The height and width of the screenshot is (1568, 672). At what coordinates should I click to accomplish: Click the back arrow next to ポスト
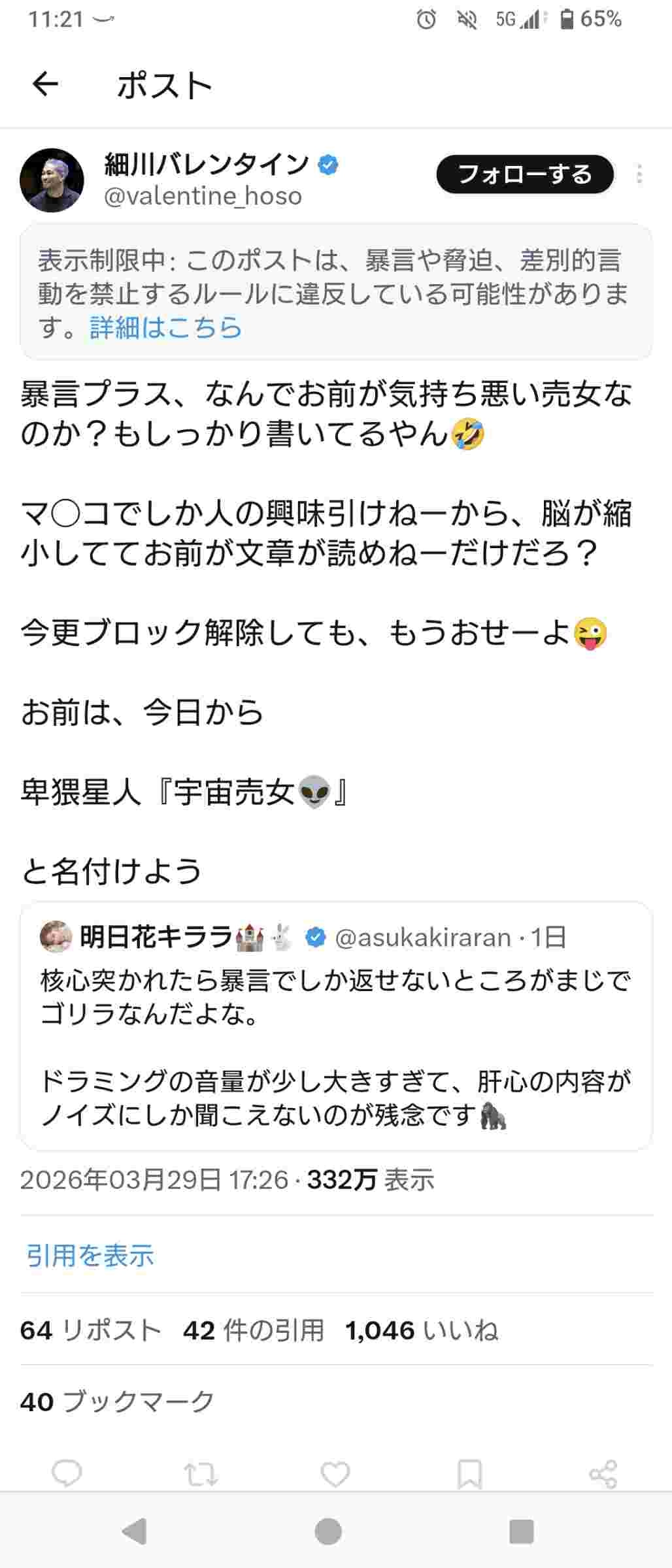[x=43, y=84]
